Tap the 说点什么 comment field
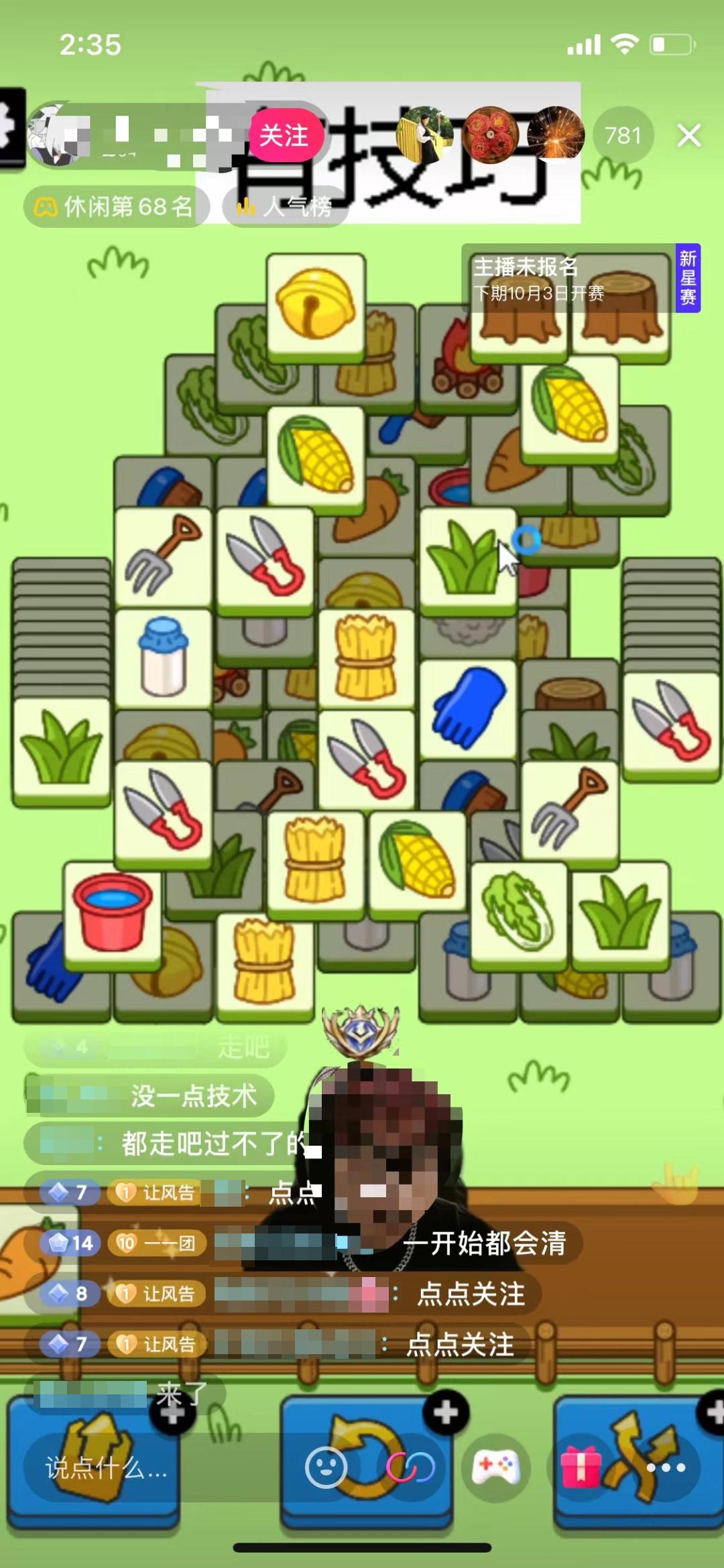This screenshot has width=724, height=1568. pos(107,1468)
